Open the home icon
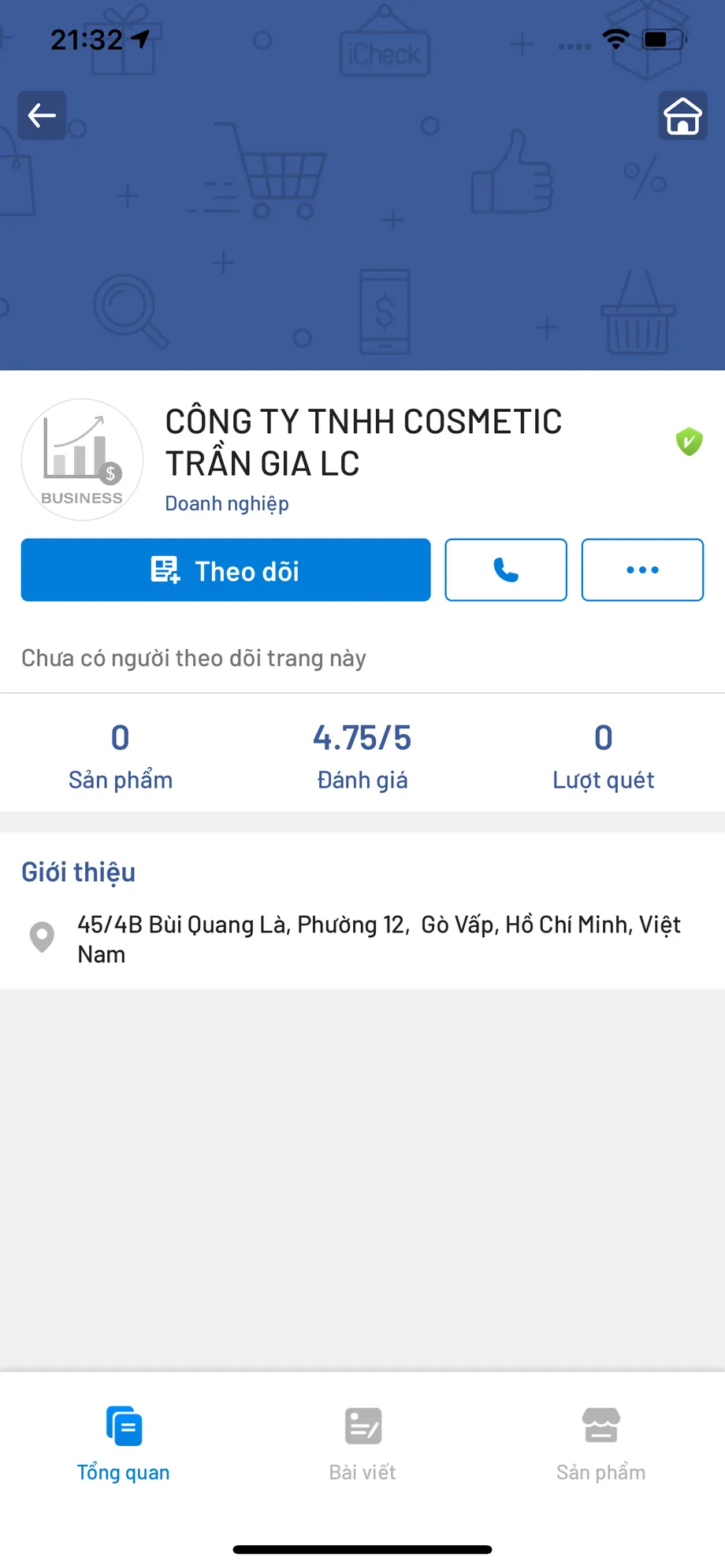725x1568 pixels. coord(682,116)
